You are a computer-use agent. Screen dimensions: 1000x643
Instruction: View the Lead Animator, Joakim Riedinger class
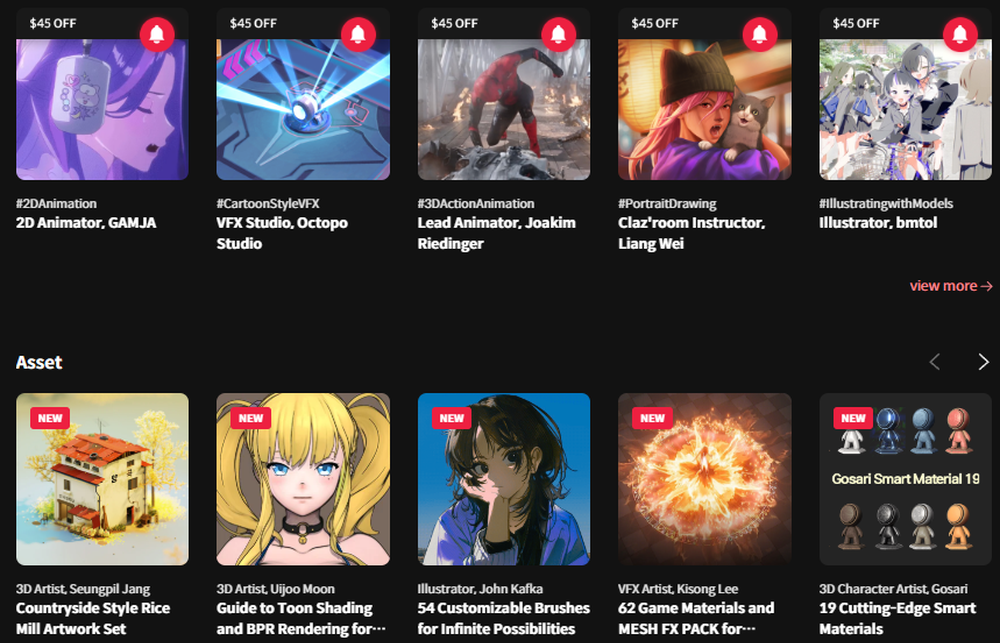point(503,110)
